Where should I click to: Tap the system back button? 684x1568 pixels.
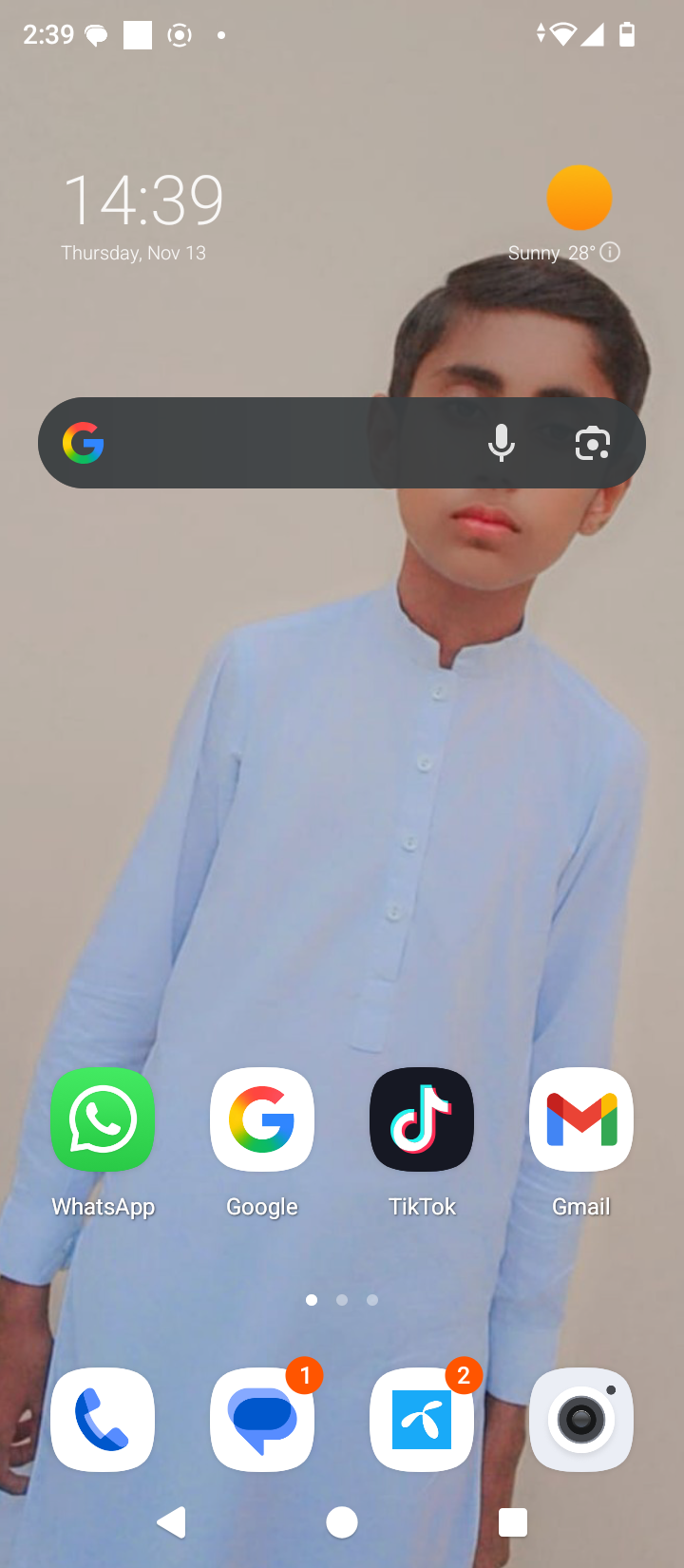pos(172,1522)
